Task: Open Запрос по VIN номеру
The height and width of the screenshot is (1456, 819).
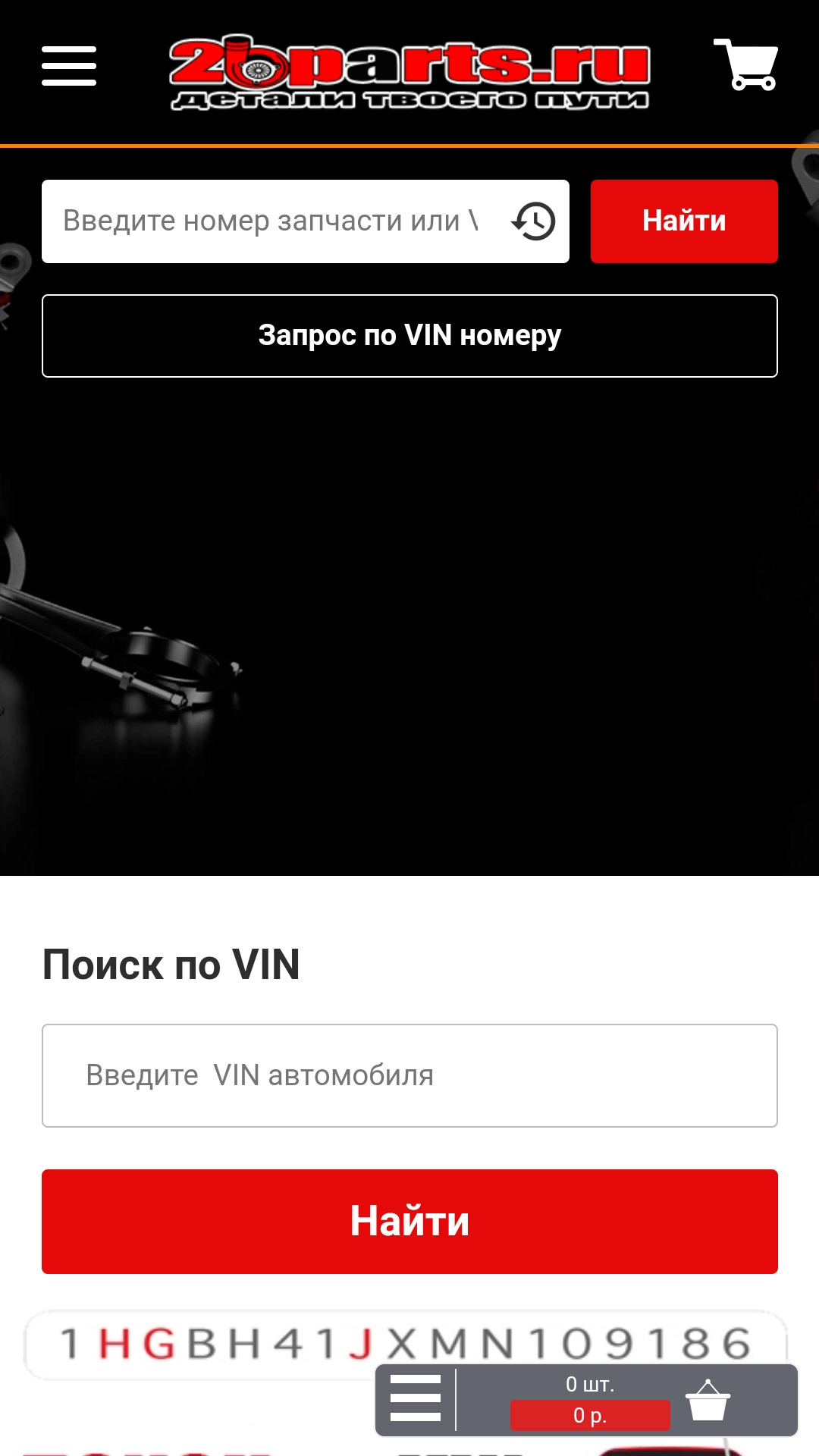Action: pos(409,336)
